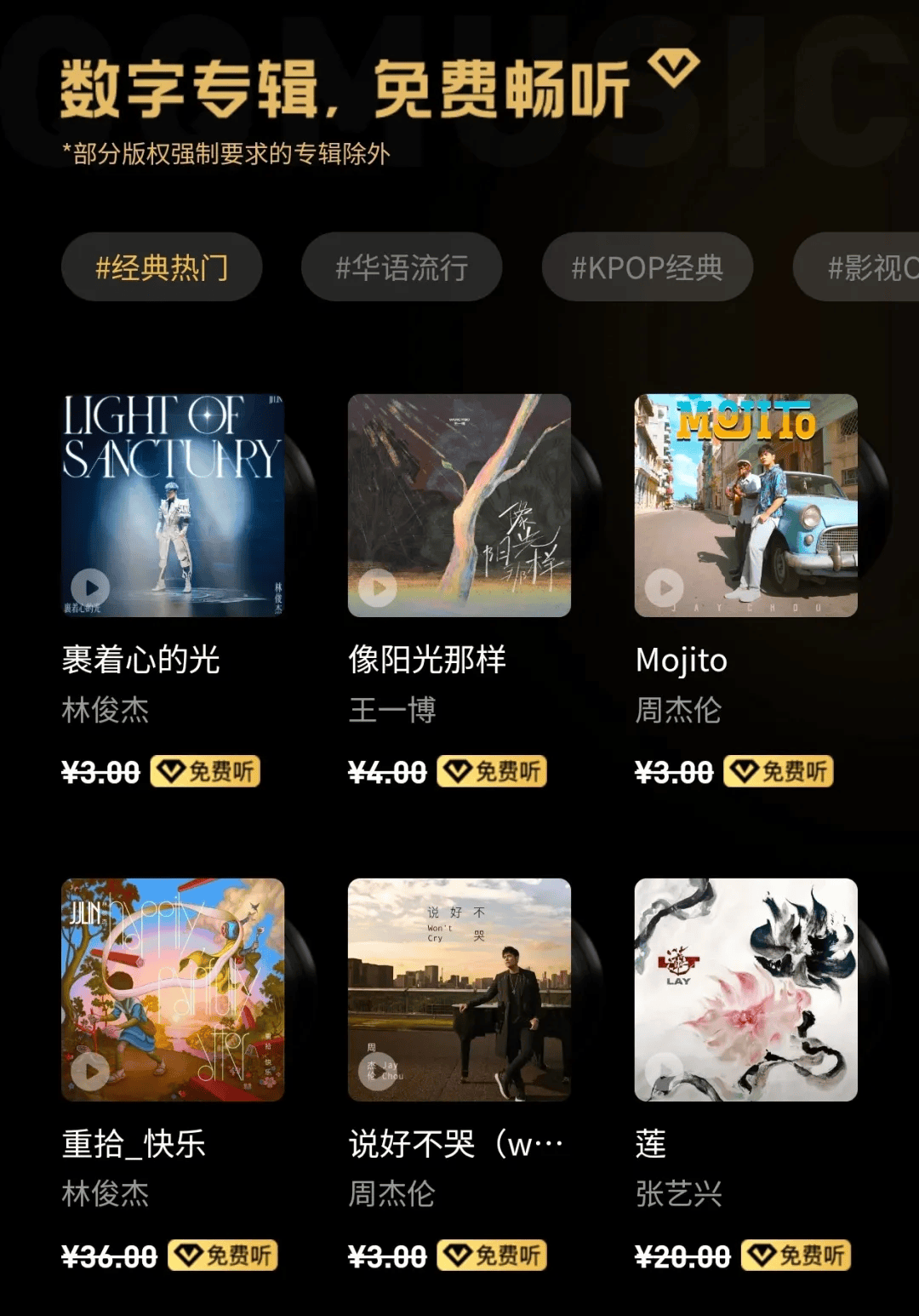Switch to the #华语流行 chip
Image resolution: width=919 pixels, height=1316 pixels.
[x=402, y=267]
